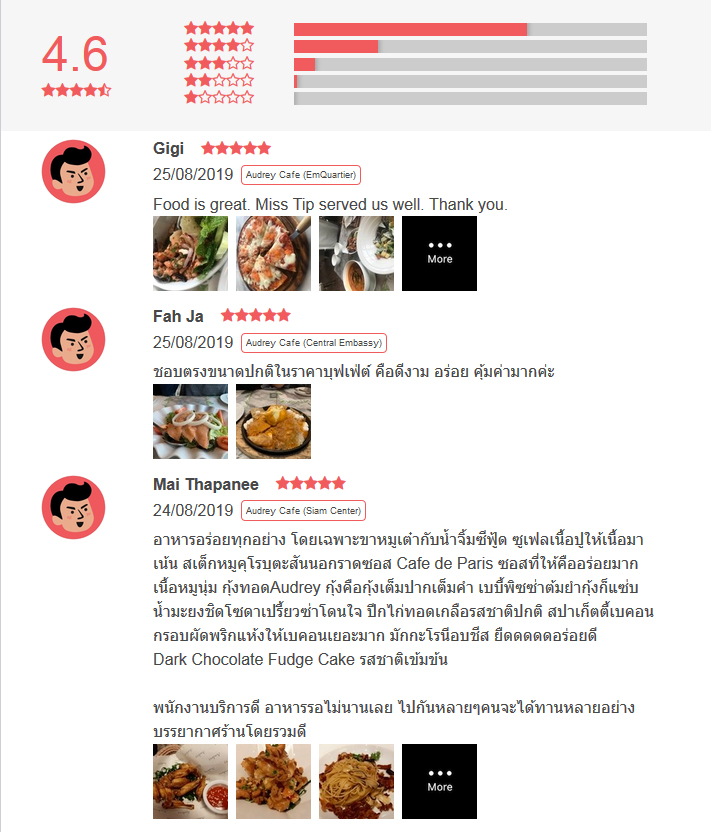Open Mai Thapanee's third review photo
This screenshot has width=711, height=832.
356,782
